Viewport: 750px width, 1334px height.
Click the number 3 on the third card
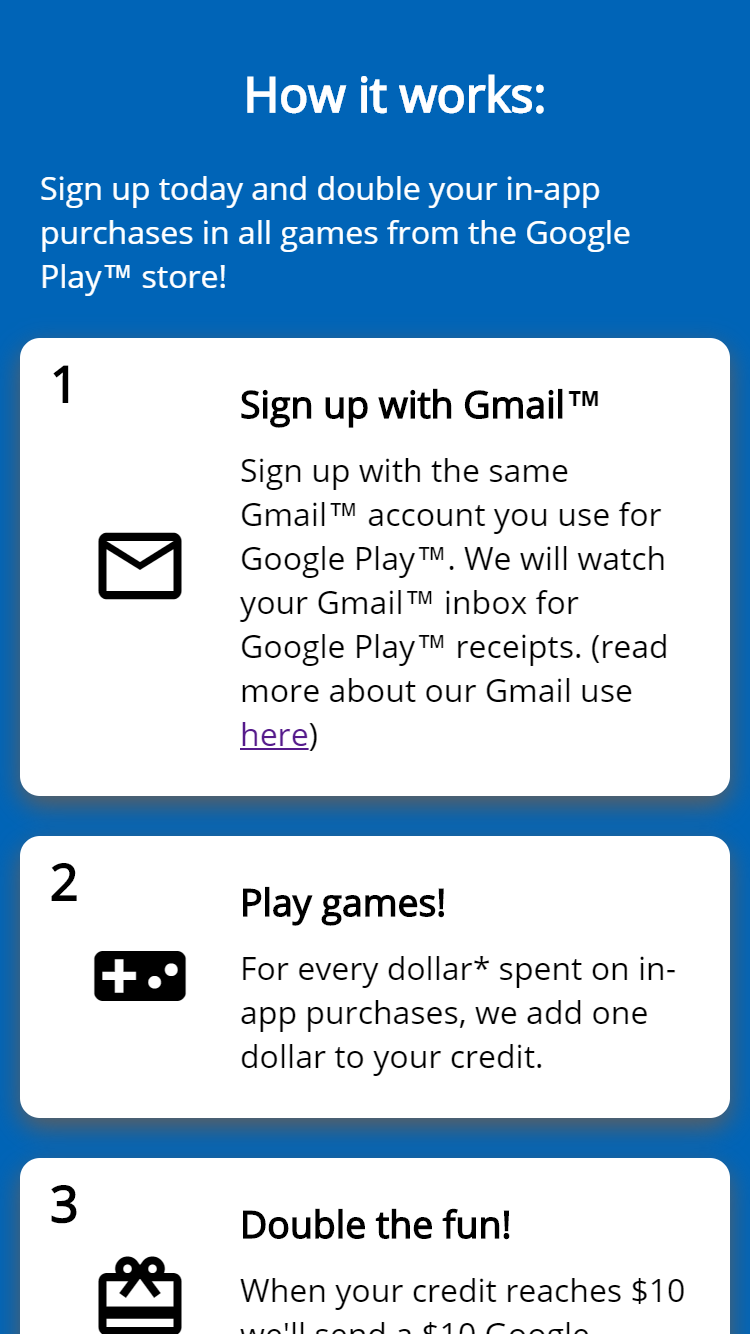click(x=62, y=1206)
